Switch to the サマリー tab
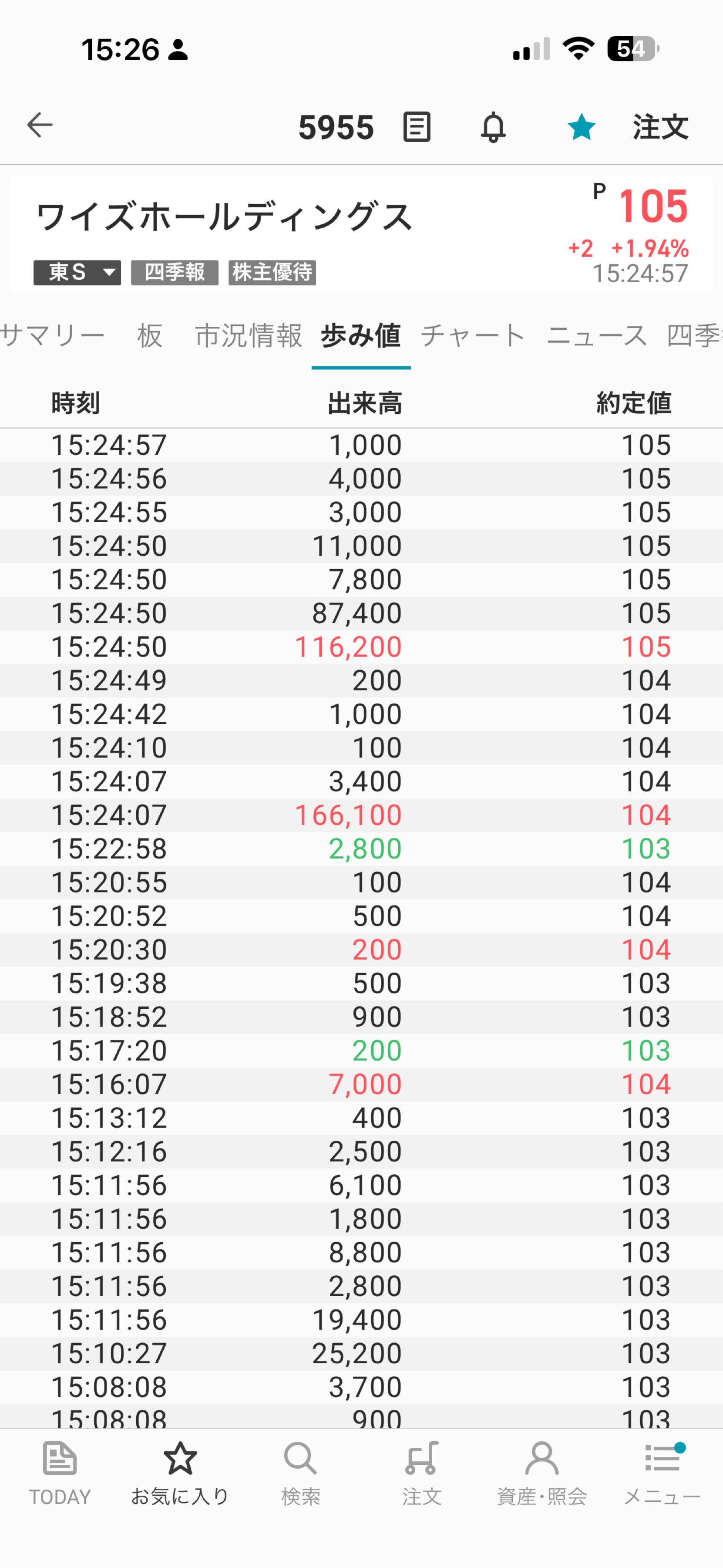Image resolution: width=723 pixels, height=1568 pixels. tap(52, 335)
